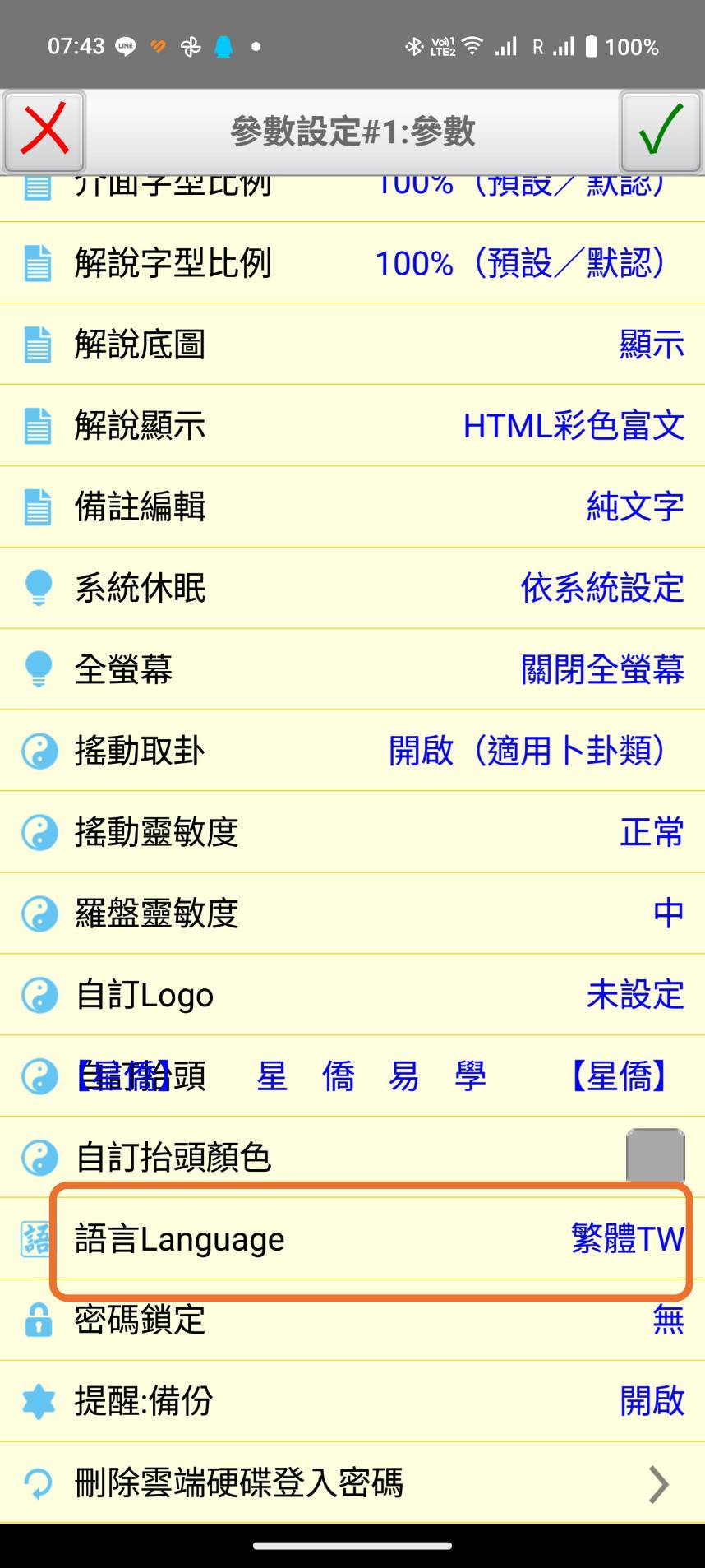This screenshot has width=705, height=1568.
Task: Open 解說顯示 HTML彩色富文 setting
Action: [352, 426]
